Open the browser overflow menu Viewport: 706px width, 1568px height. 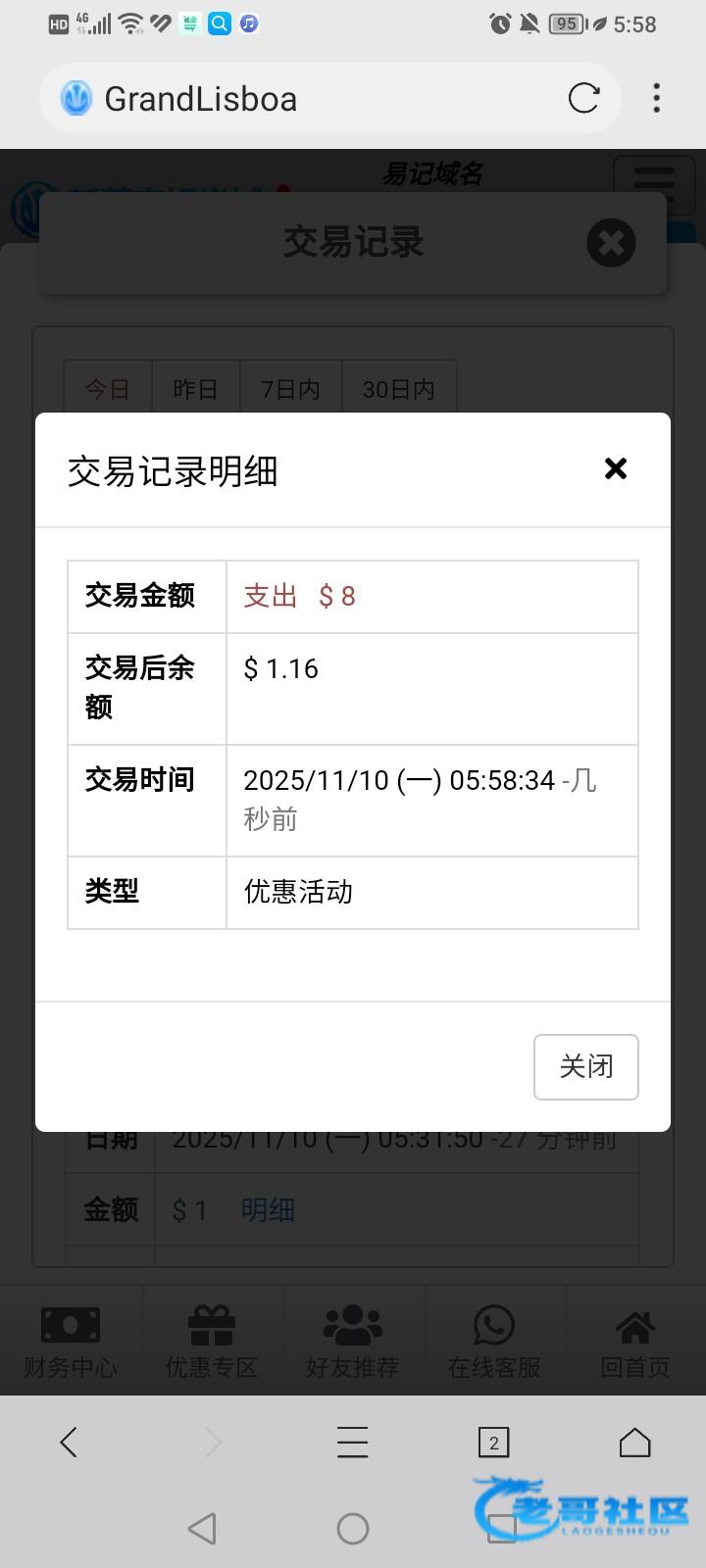pyautogui.click(x=656, y=98)
